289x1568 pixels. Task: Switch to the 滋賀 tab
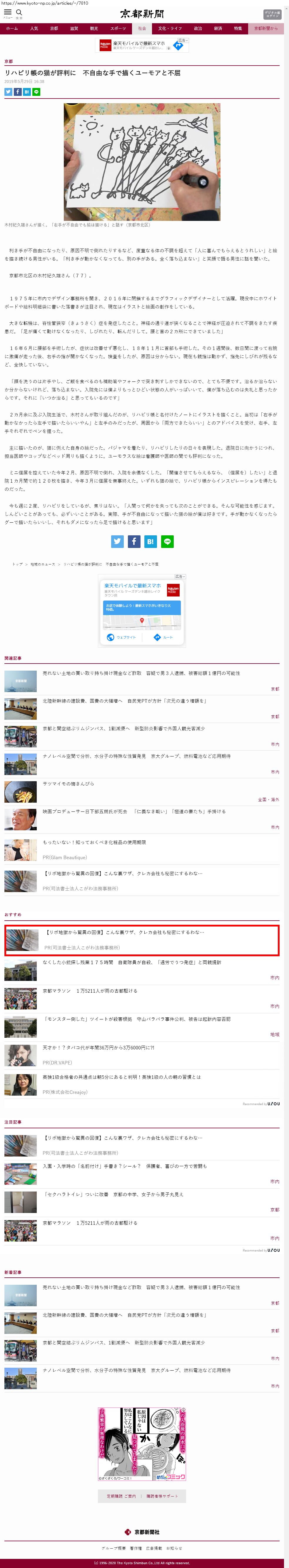(73, 29)
